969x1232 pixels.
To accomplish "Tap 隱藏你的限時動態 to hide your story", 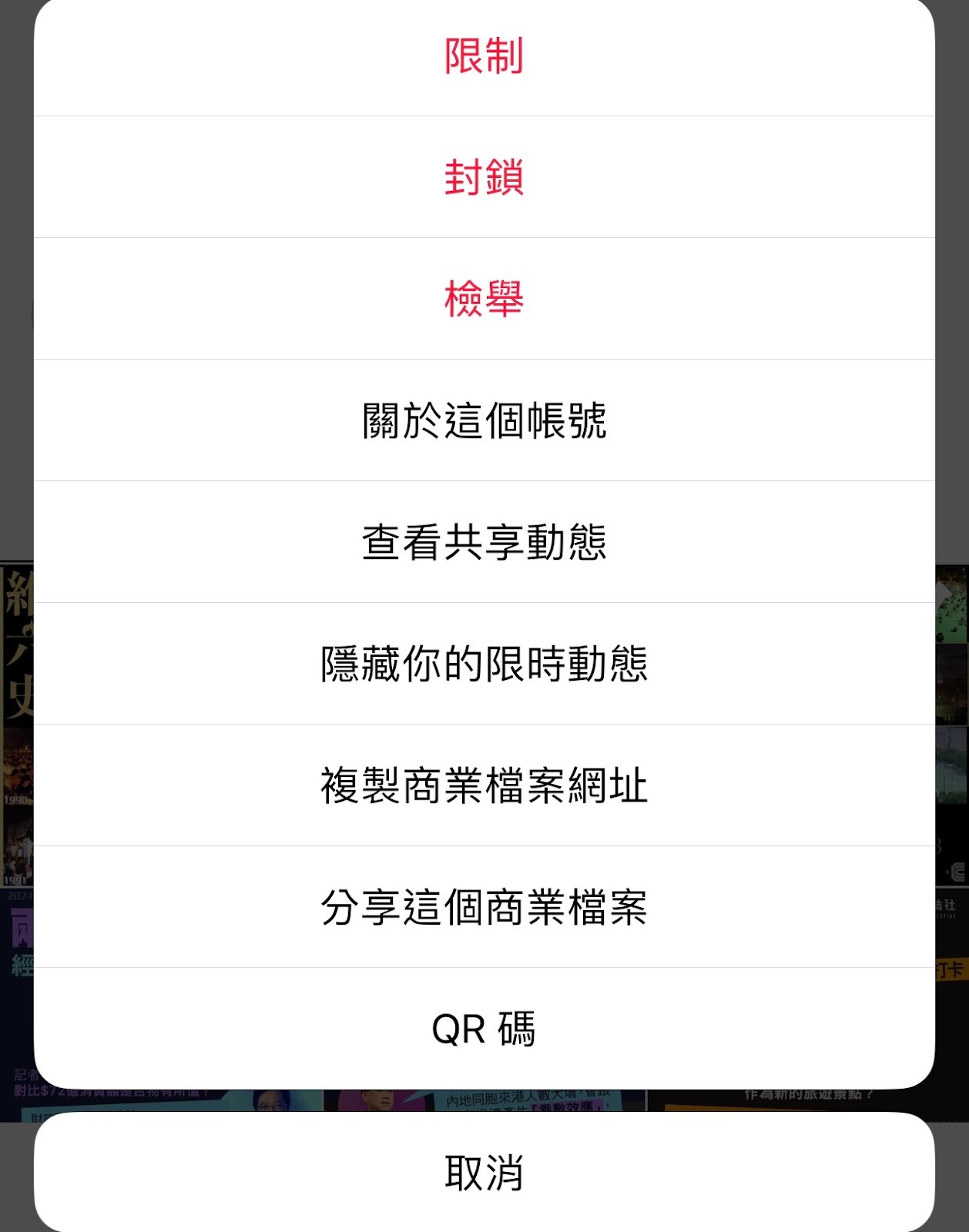I will coord(484,662).
